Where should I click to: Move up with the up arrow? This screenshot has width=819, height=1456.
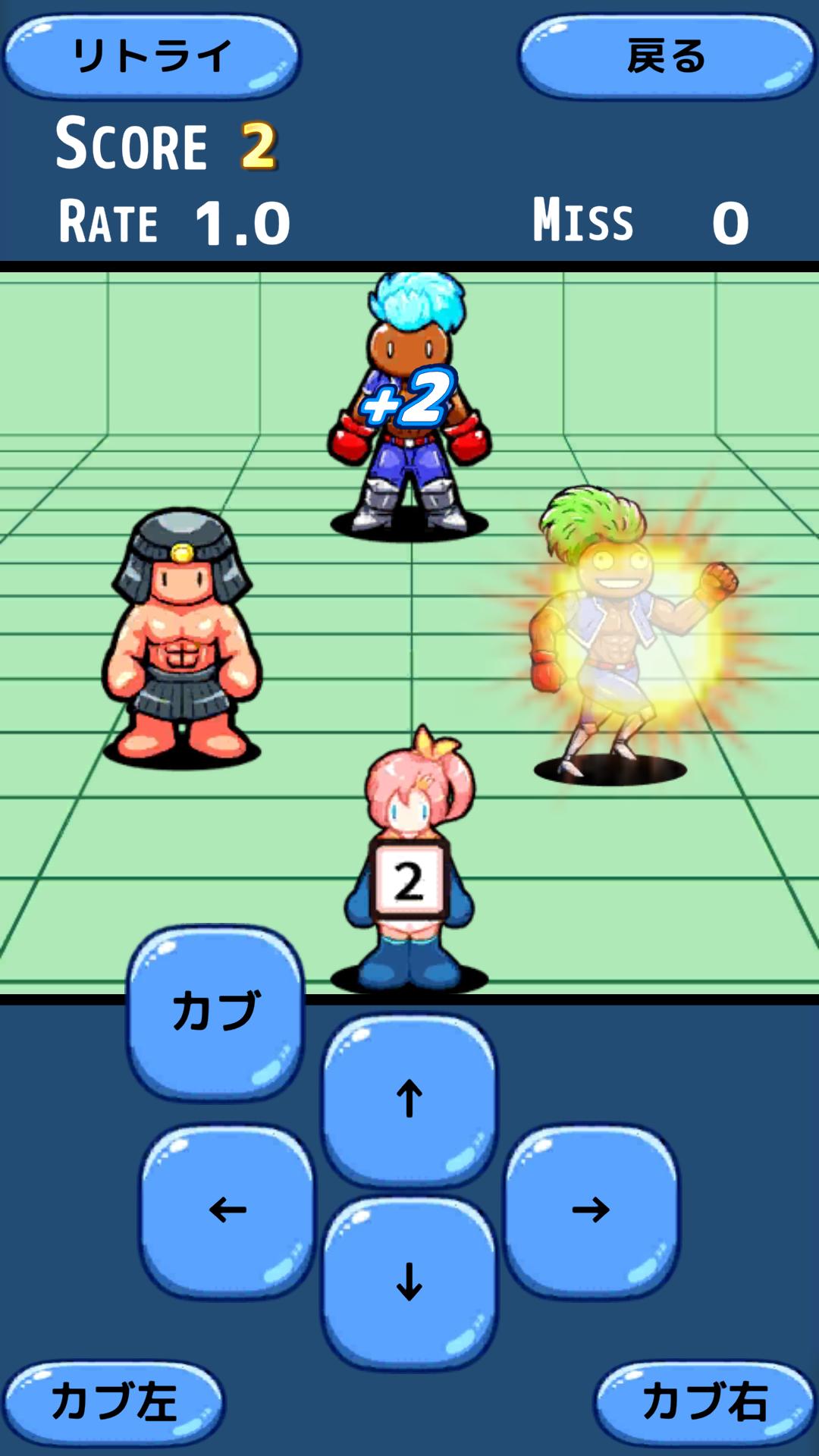tap(409, 1099)
